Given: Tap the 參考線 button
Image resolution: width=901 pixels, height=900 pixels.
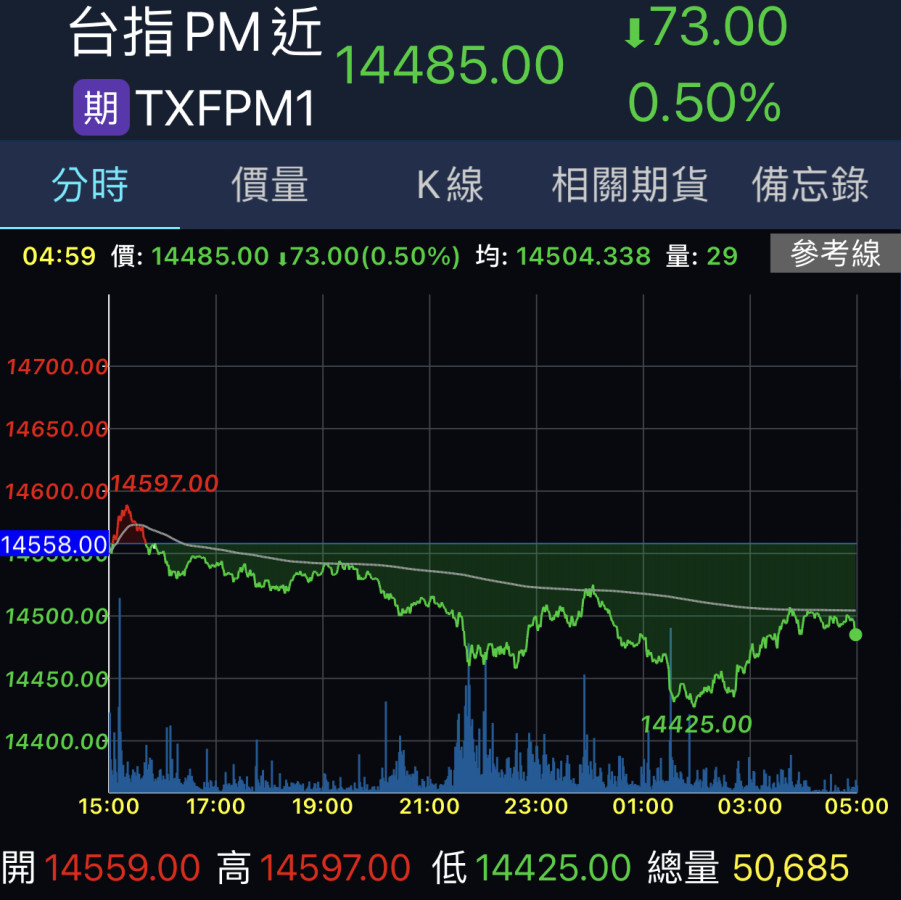Looking at the screenshot, I should [835, 254].
